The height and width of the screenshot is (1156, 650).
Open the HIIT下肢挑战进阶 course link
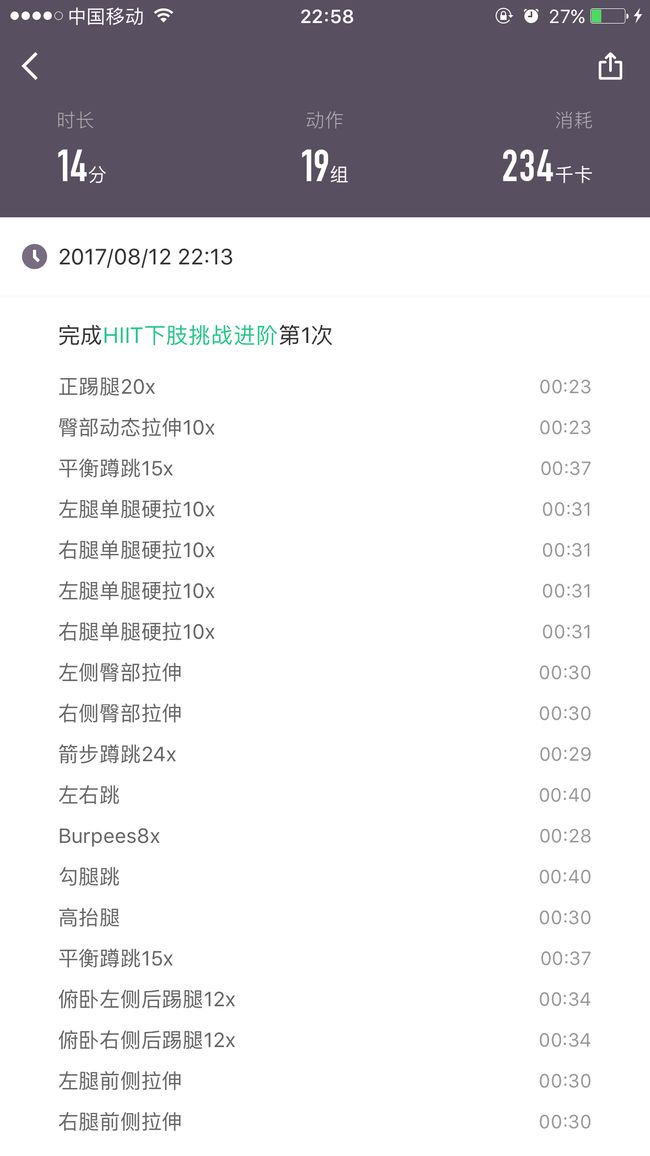[190, 335]
